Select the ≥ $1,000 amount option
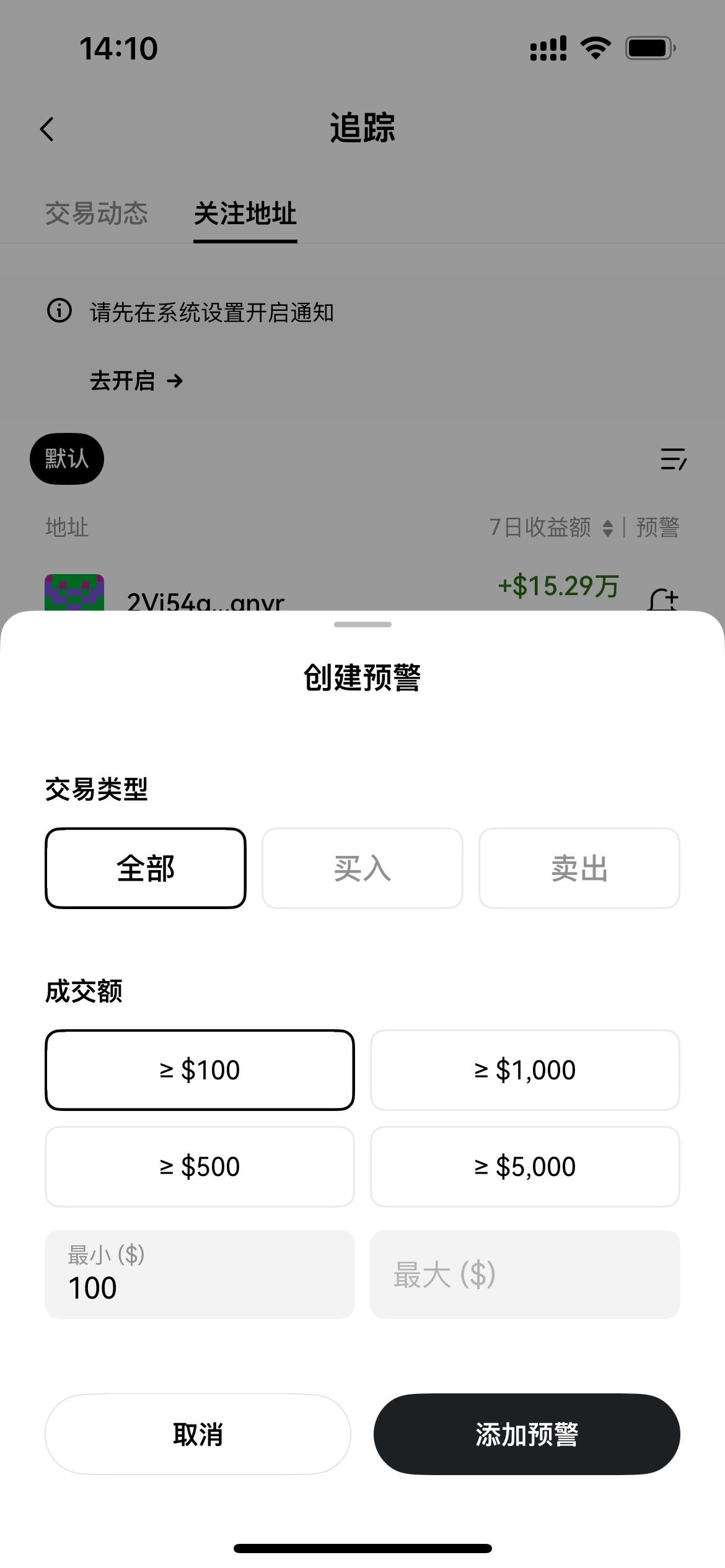Viewport: 725px width, 1568px height. click(x=525, y=1070)
